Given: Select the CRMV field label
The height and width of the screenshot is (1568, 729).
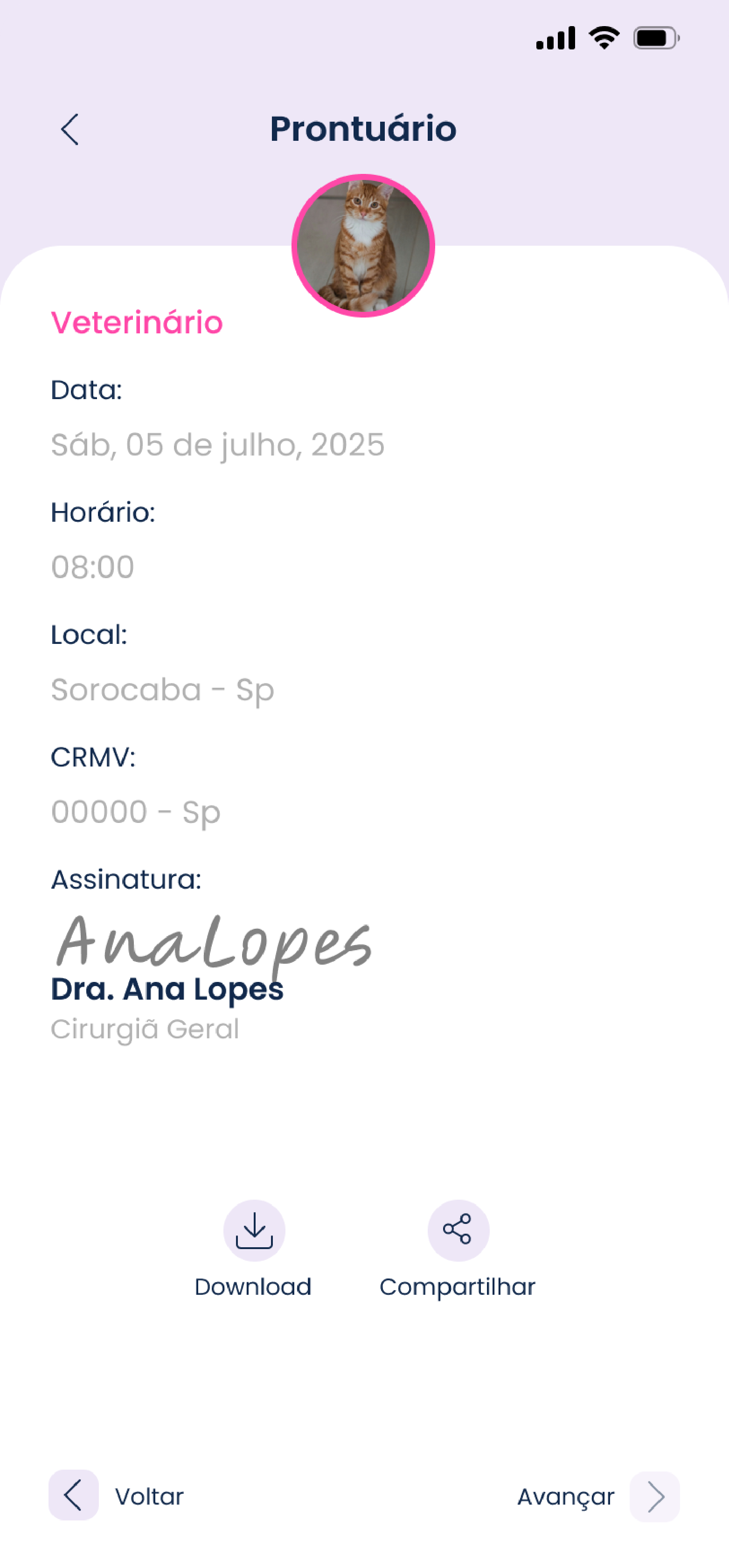Looking at the screenshot, I should coord(94,757).
